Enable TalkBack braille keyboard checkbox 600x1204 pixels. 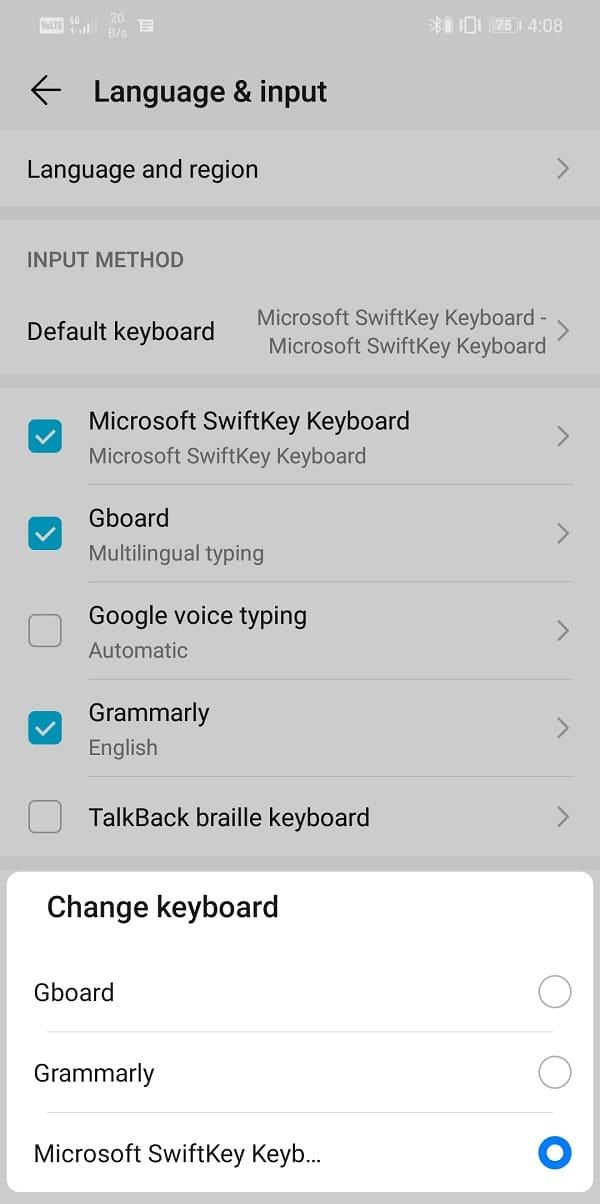point(45,817)
